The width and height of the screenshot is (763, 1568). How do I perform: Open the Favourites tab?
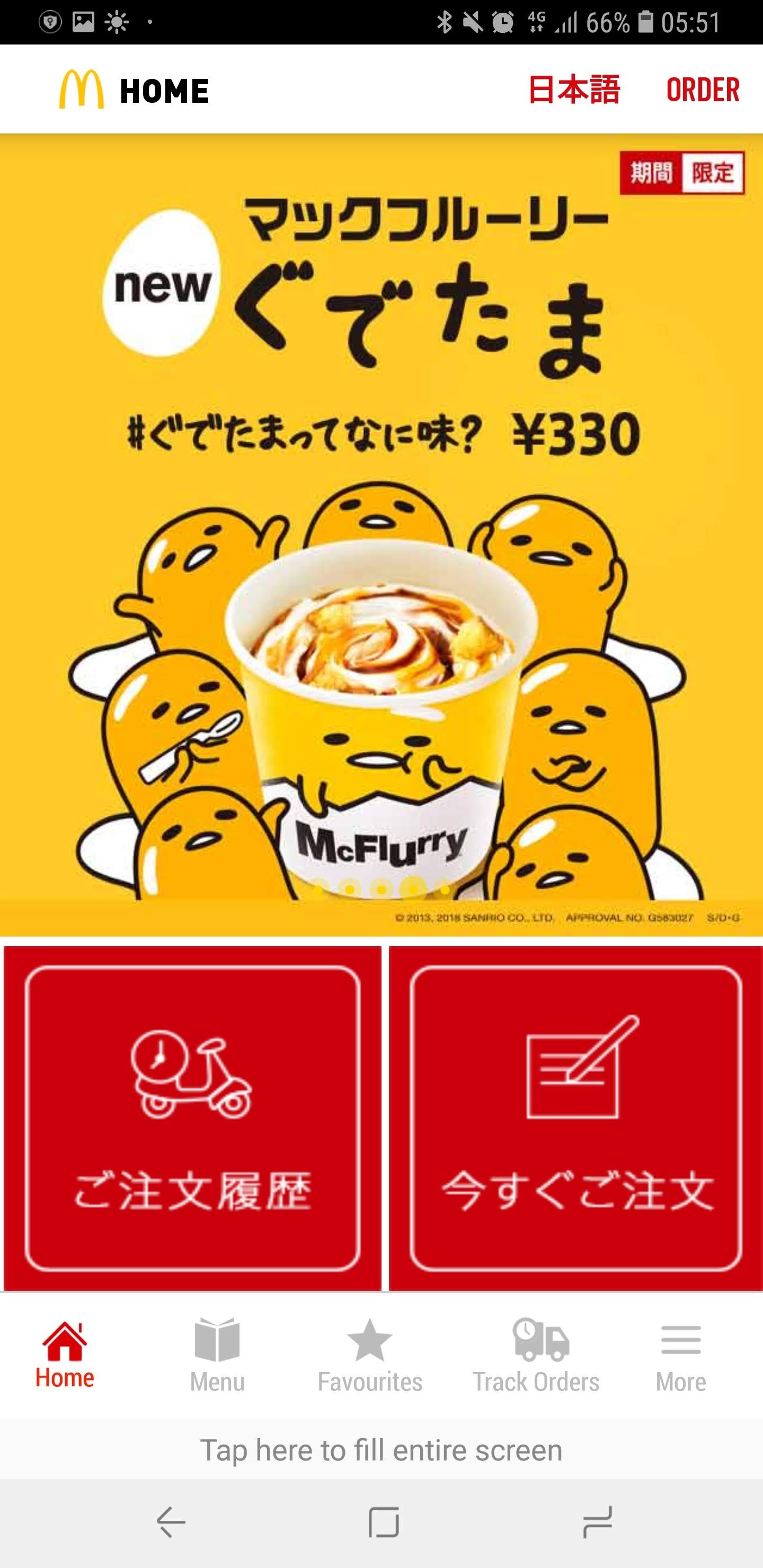[370, 1356]
